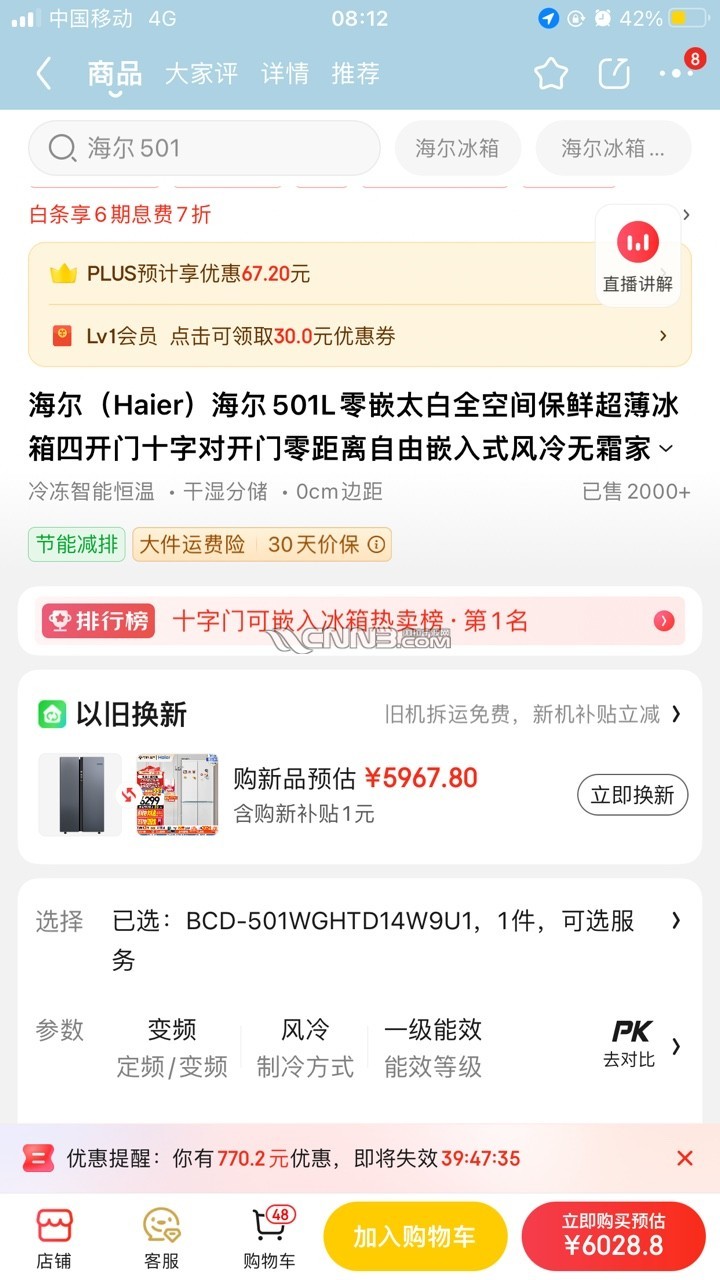Screen dimensions: 720x1280
Task: Favorite this product with the star icon
Action: 550,73
